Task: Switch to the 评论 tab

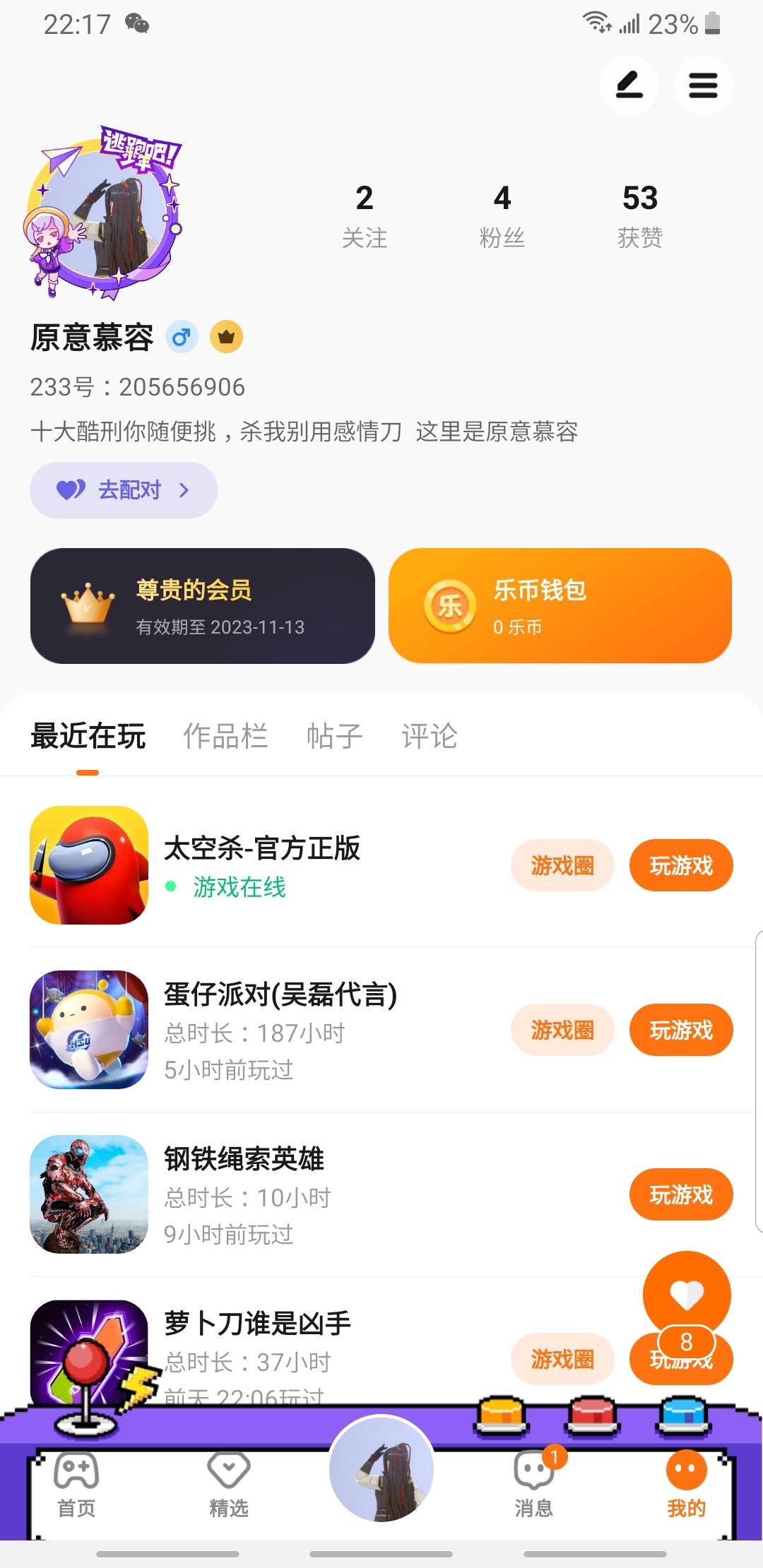Action: pyautogui.click(x=430, y=736)
